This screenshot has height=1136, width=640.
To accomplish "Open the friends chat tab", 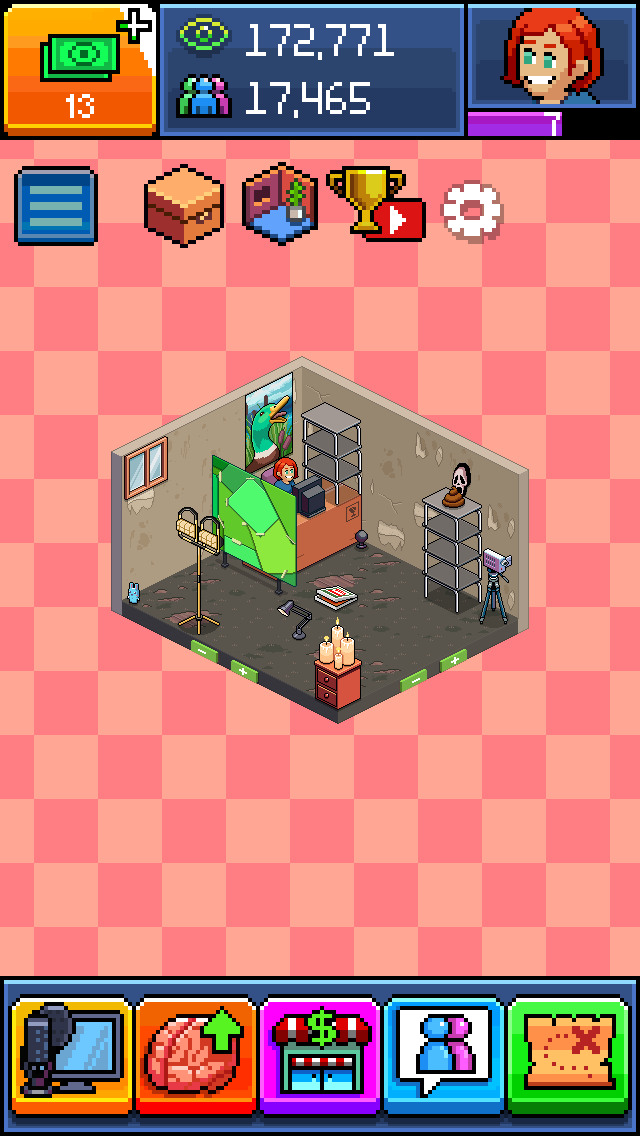I will click(444, 1055).
